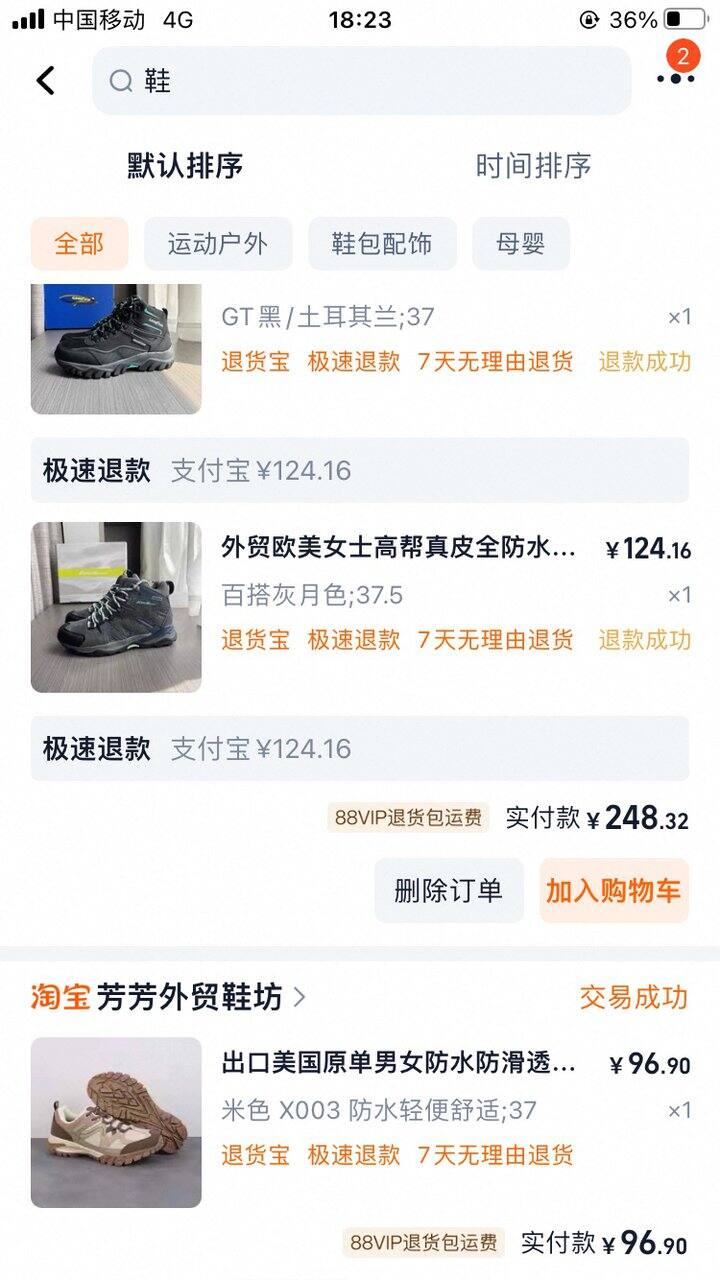Image resolution: width=720 pixels, height=1280 pixels.
Task: Switch to 时间排序 sorting tab
Action: click(x=533, y=166)
